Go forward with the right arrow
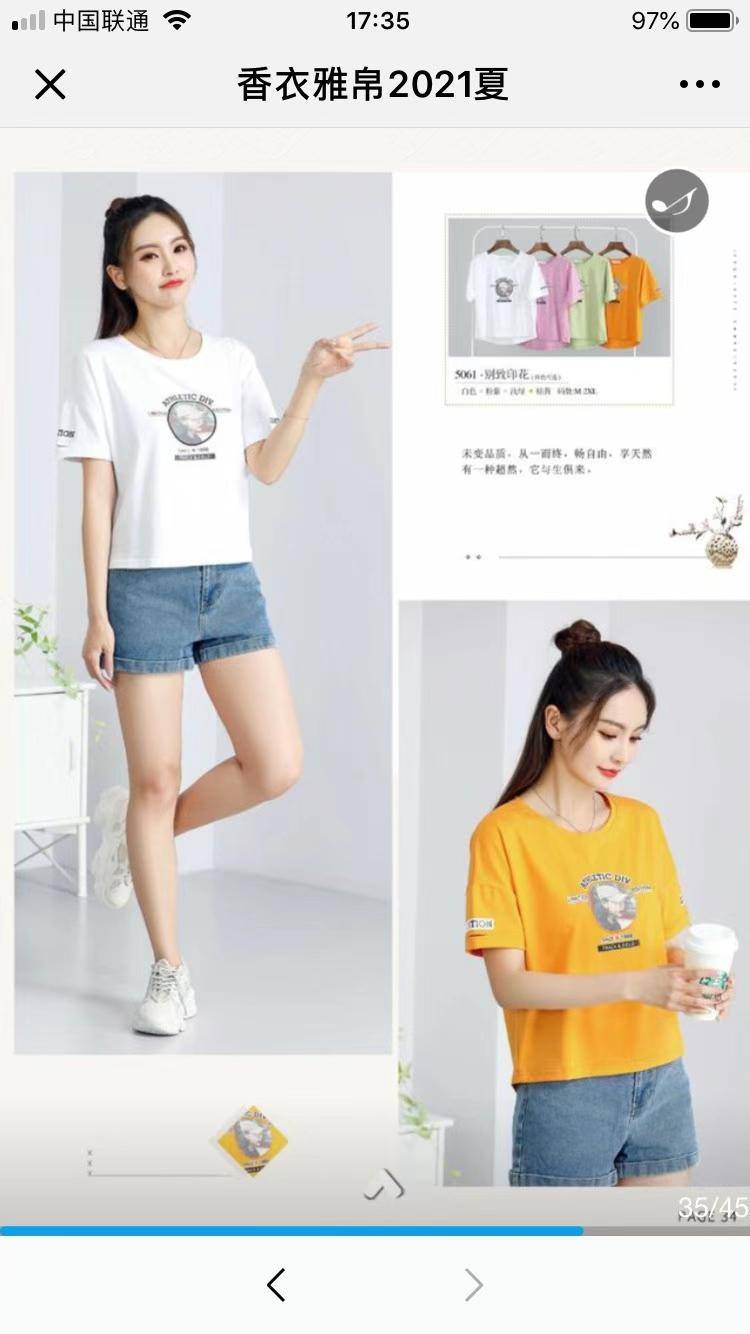Image resolution: width=750 pixels, height=1334 pixels. [x=473, y=1285]
